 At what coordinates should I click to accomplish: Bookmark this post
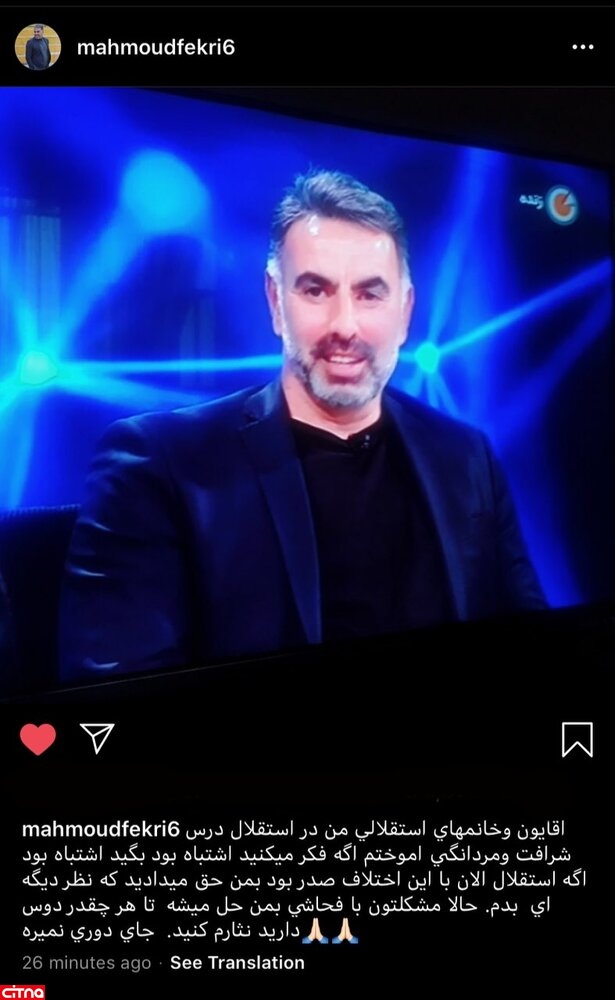[x=577, y=739]
